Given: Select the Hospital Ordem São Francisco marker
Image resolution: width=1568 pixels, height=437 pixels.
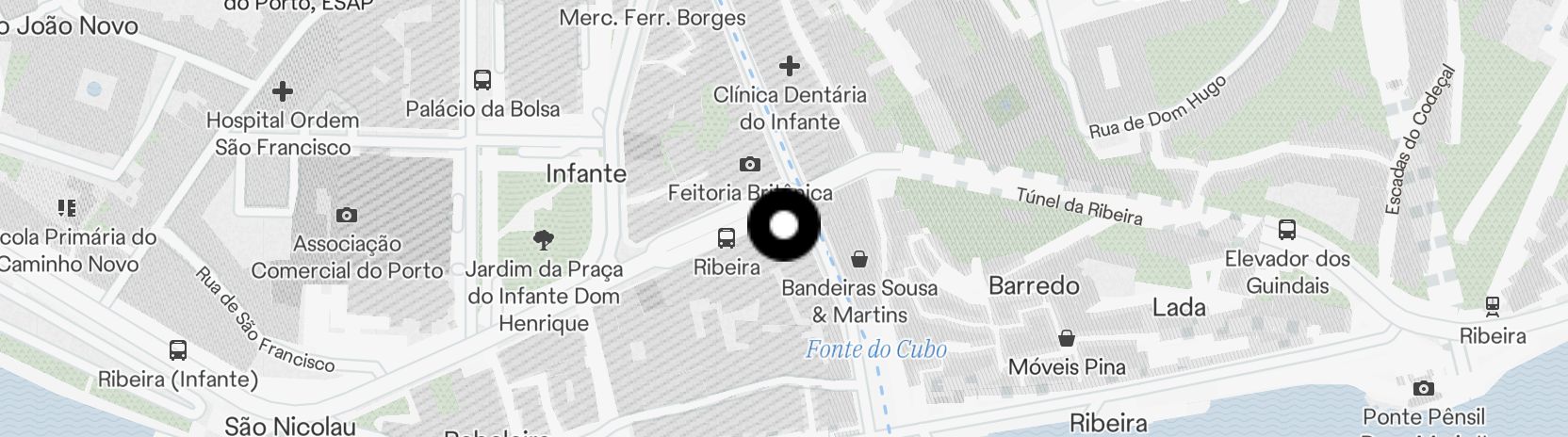Looking at the screenshot, I should pyautogui.click(x=282, y=91).
